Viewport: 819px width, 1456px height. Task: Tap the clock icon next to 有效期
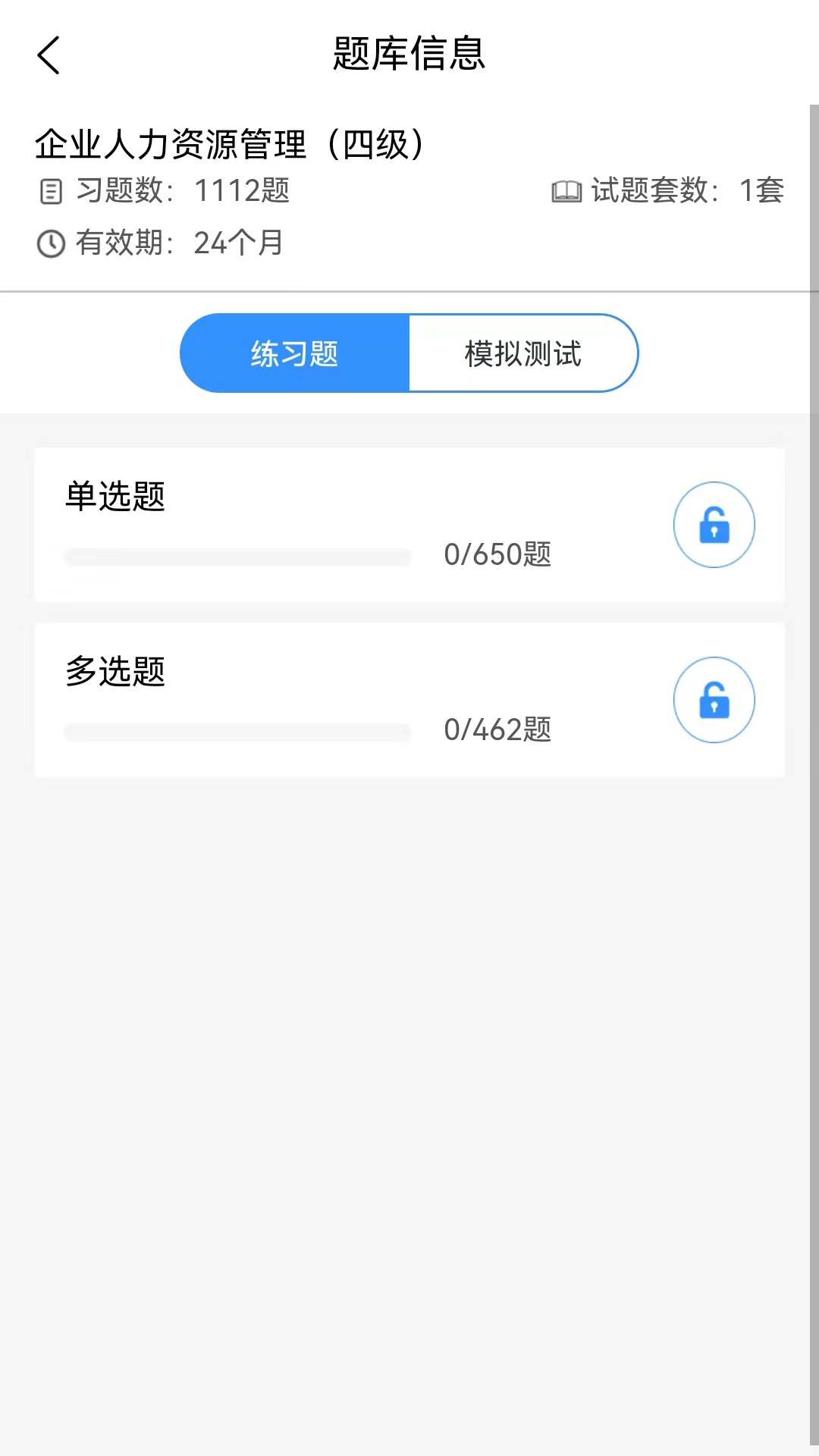pos(50,243)
